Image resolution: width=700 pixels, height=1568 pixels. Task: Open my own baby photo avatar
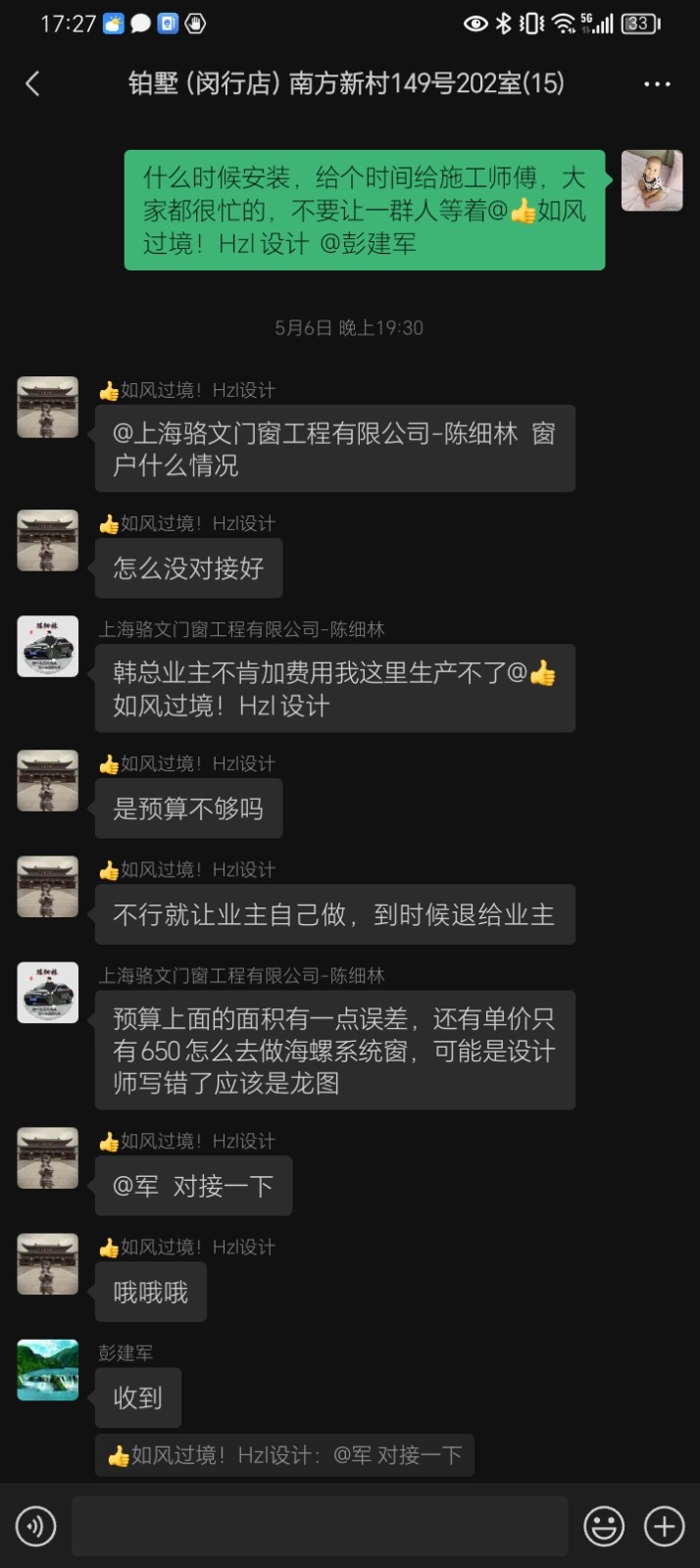[x=652, y=180]
